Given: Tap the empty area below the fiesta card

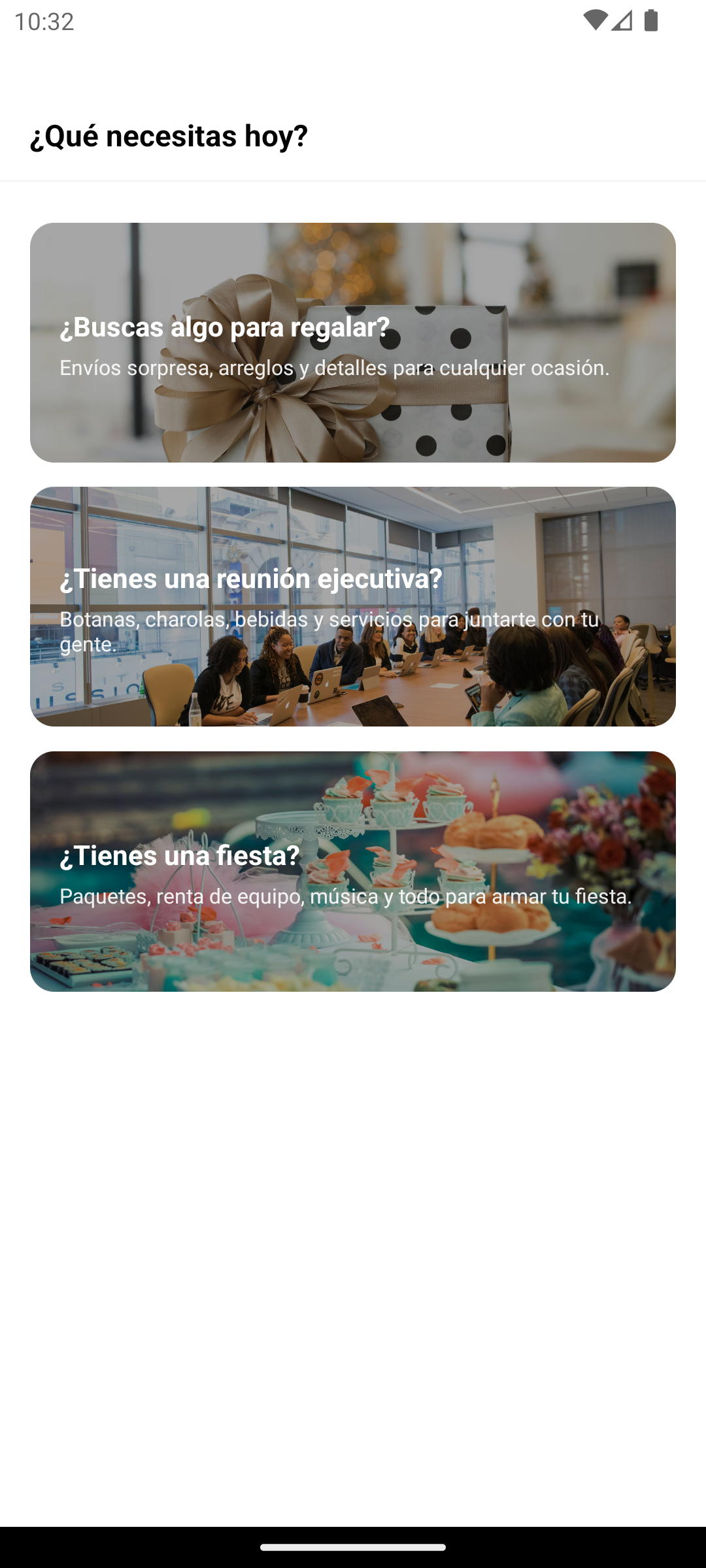Looking at the screenshot, I should click(x=353, y=1176).
